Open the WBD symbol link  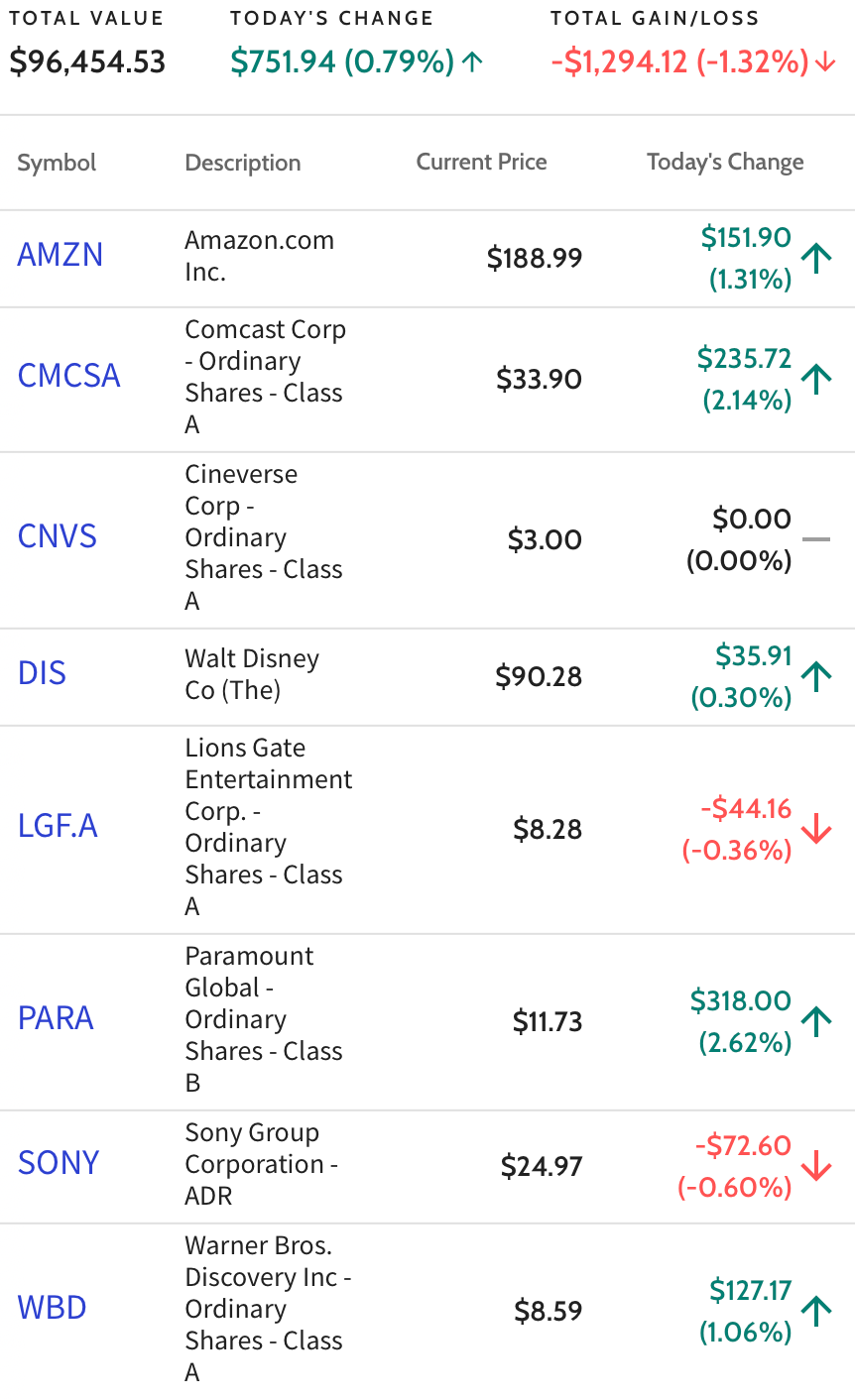coord(53,1308)
